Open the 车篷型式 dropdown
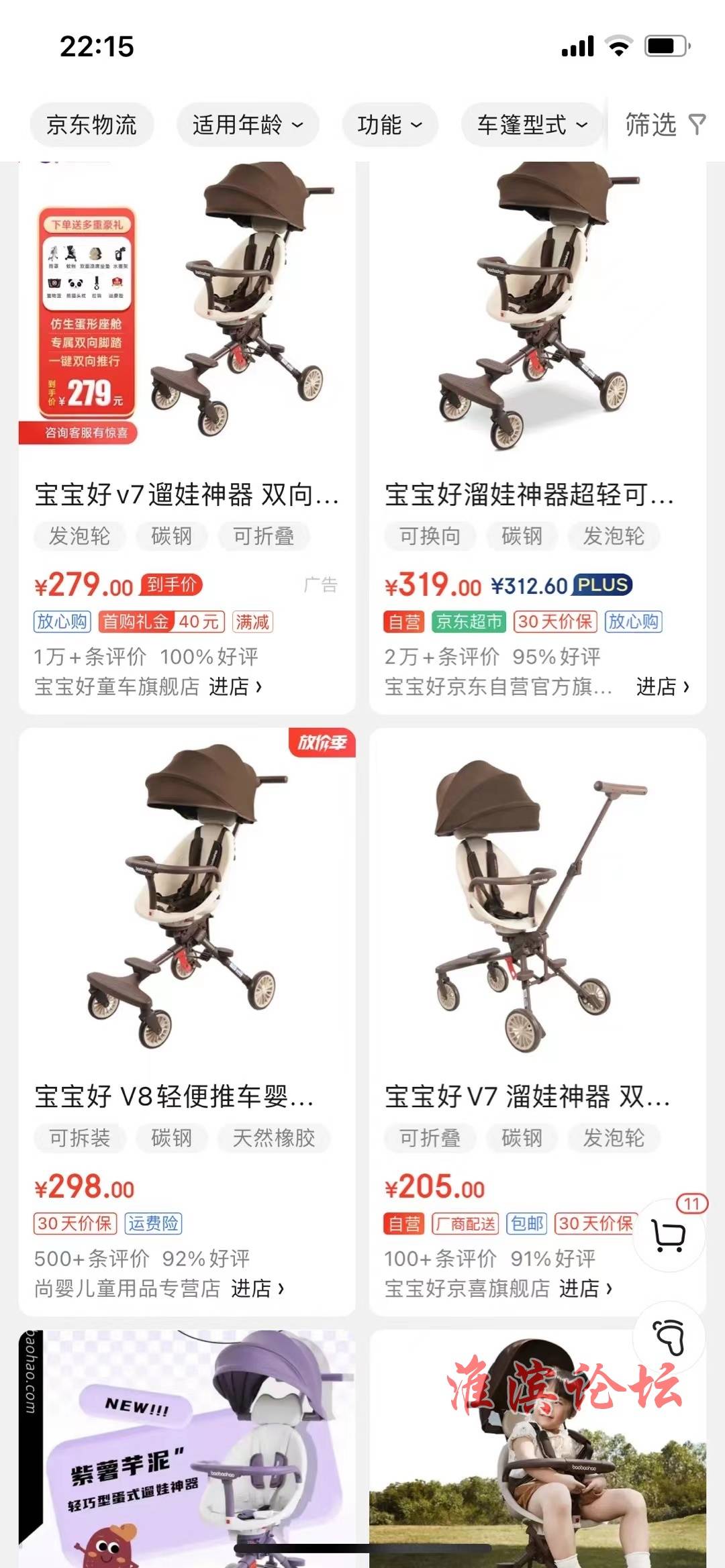This screenshot has width=725, height=1568. tap(532, 125)
